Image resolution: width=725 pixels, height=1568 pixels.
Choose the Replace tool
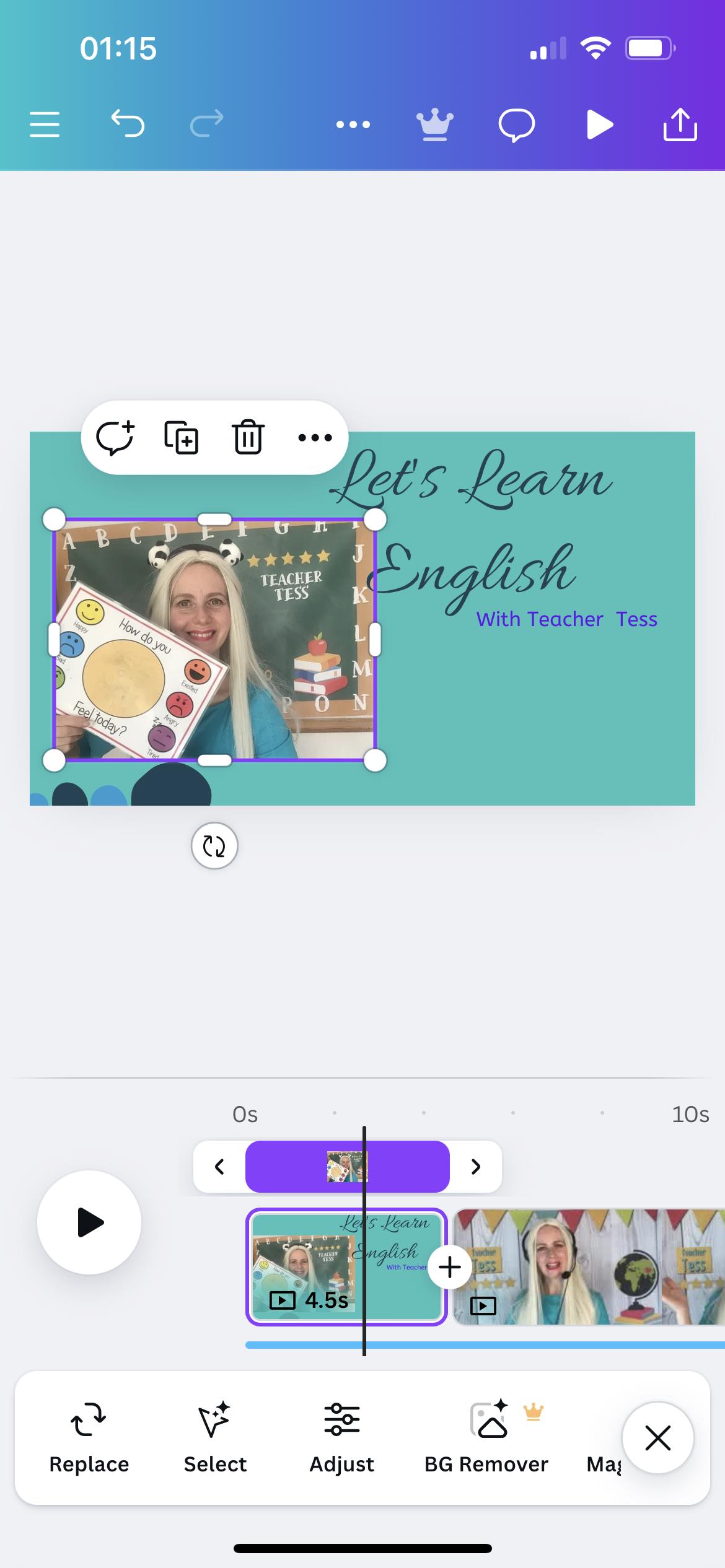(x=89, y=1438)
